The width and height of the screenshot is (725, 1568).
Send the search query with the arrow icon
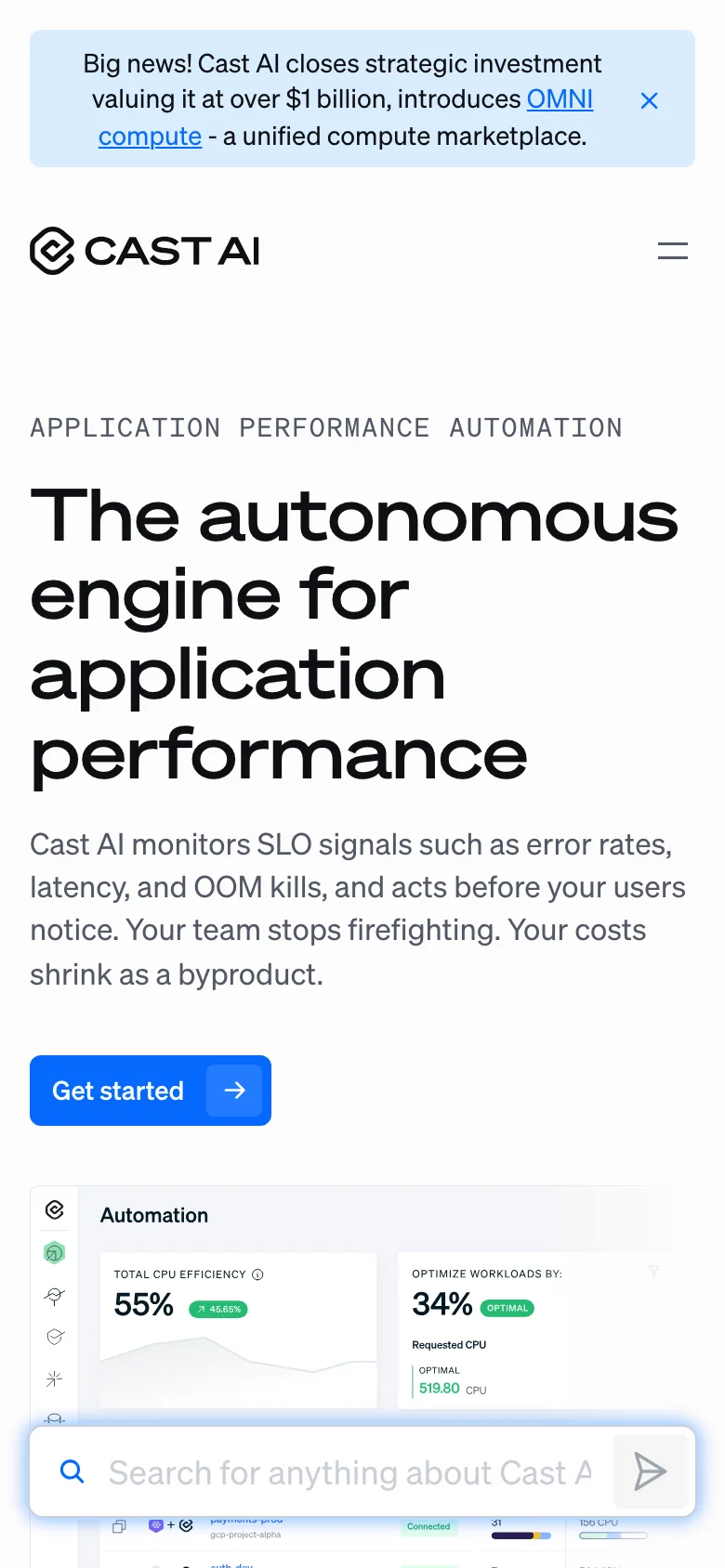[650, 1471]
